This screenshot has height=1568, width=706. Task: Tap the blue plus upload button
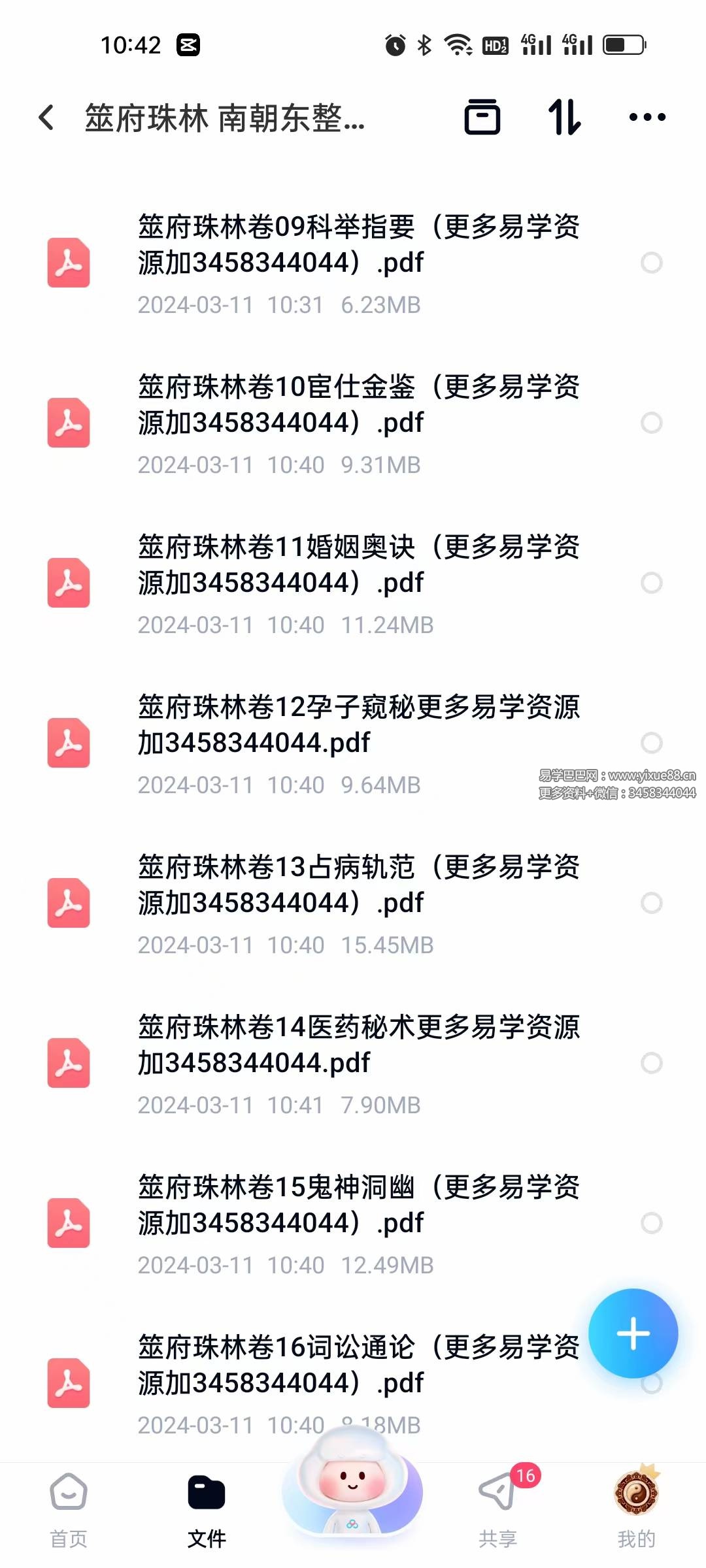(633, 1333)
